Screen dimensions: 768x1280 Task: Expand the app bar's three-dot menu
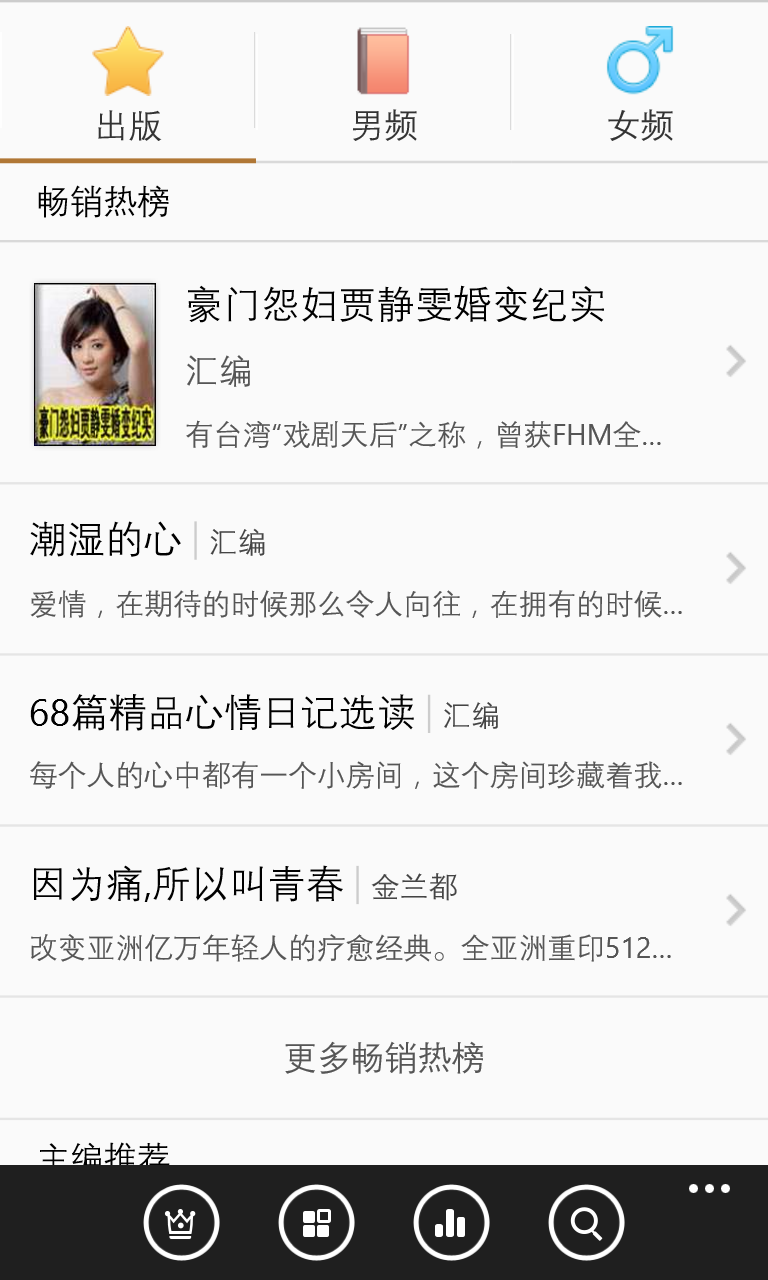[x=709, y=1189]
